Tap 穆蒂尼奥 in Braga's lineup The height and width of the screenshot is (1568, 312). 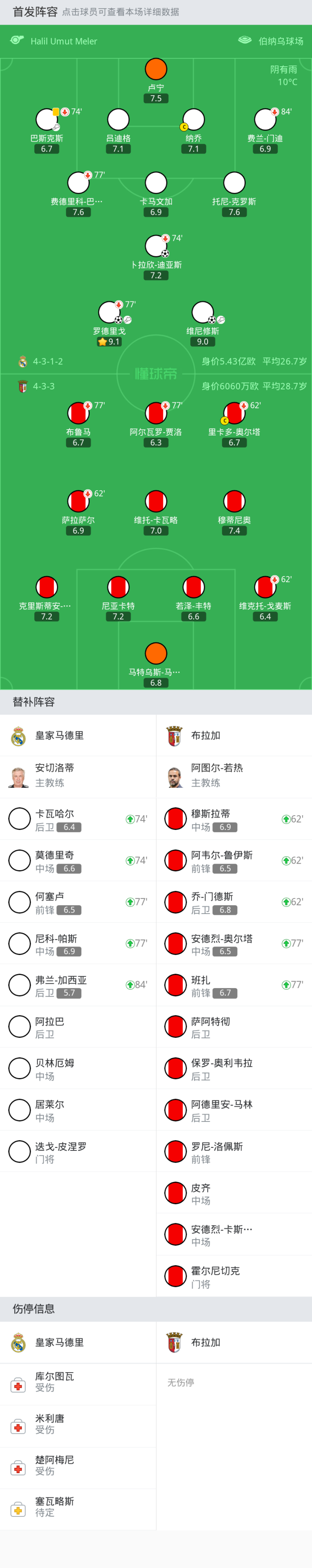[x=234, y=502]
